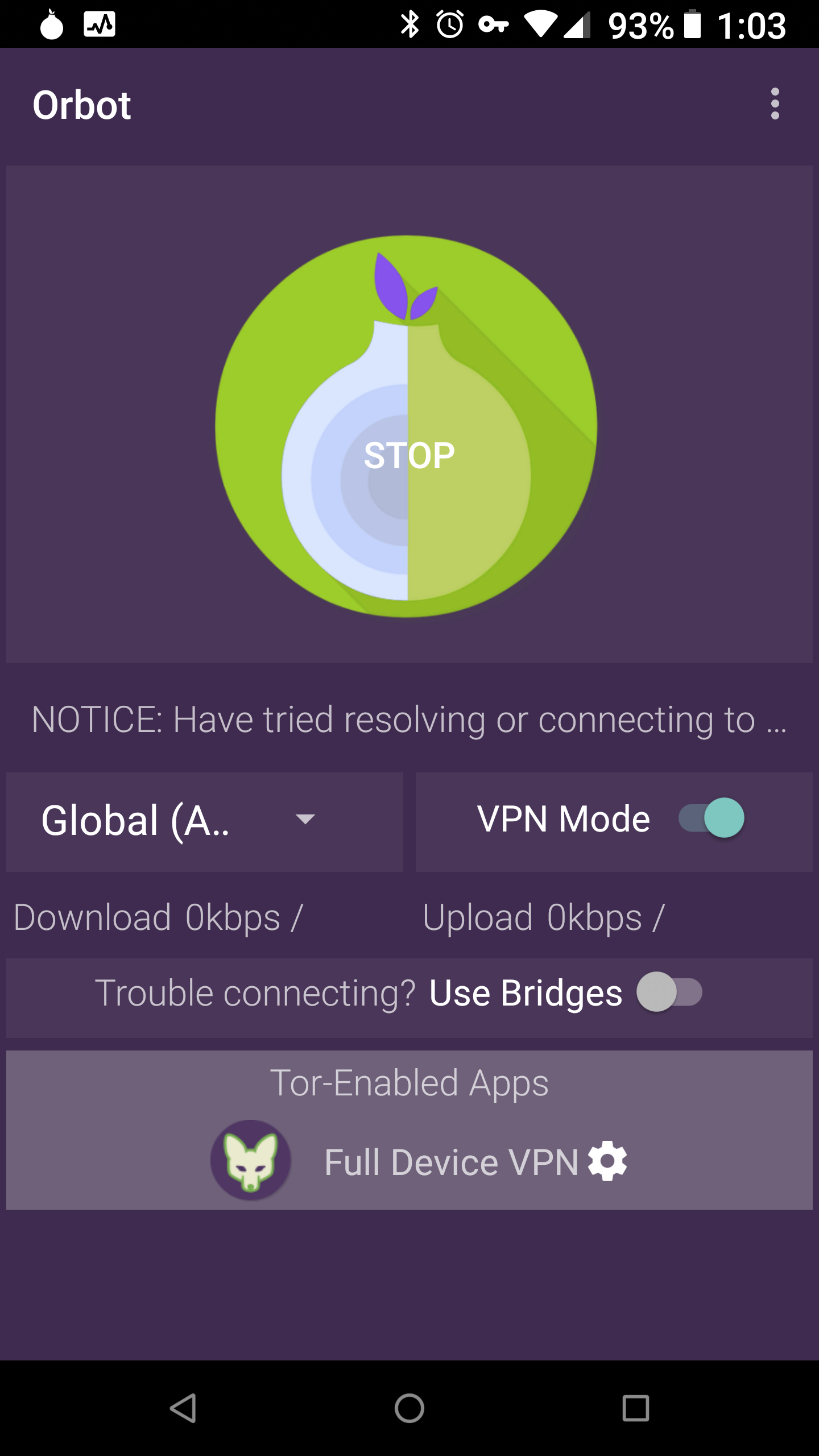Open the overflow menu
This screenshot has height=1456, width=819.
click(775, 104)
